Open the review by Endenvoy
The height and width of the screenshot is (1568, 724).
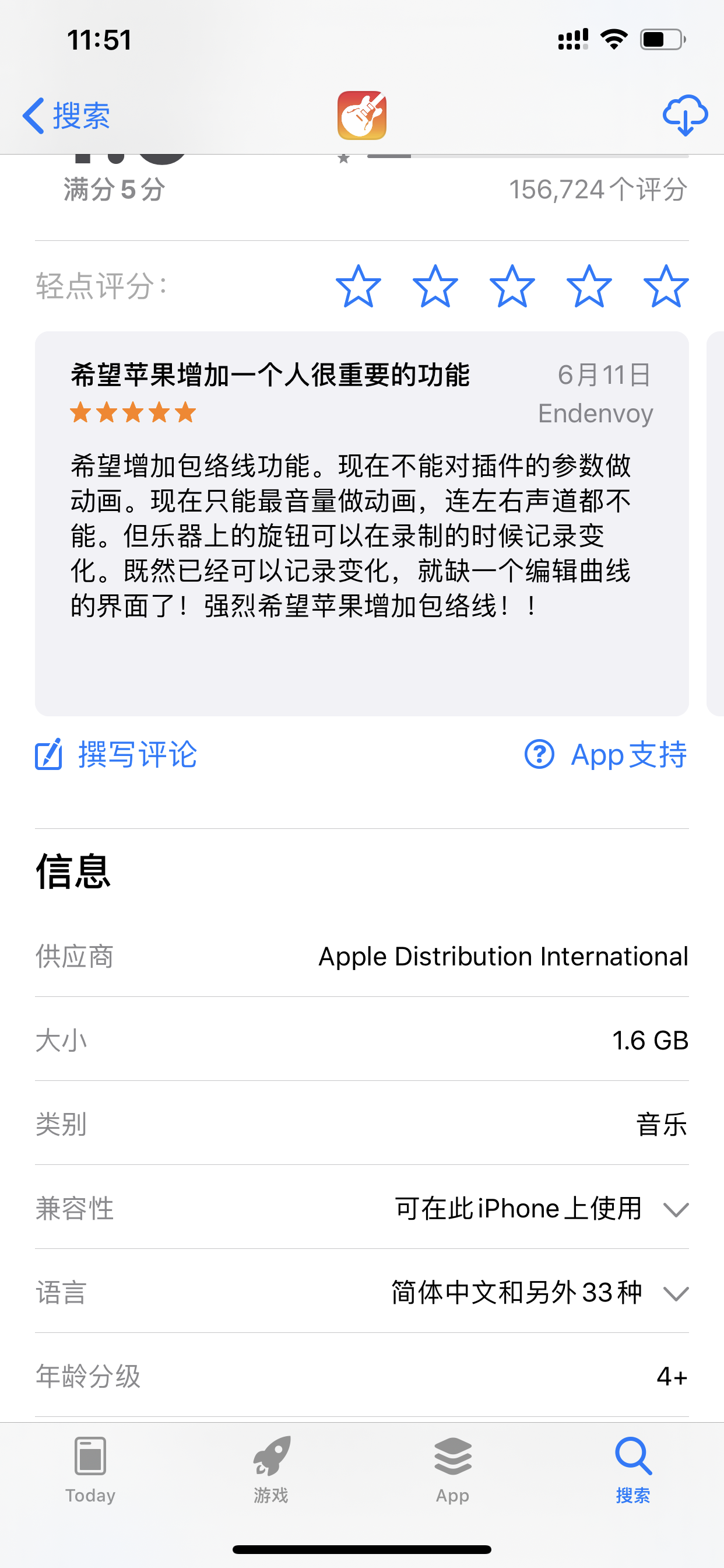361,523
